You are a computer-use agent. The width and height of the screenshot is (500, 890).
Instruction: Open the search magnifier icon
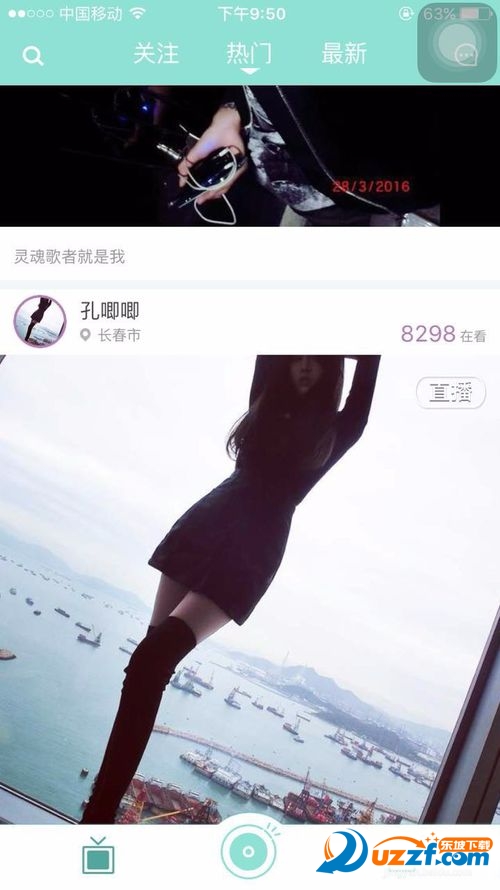(32, 56)
